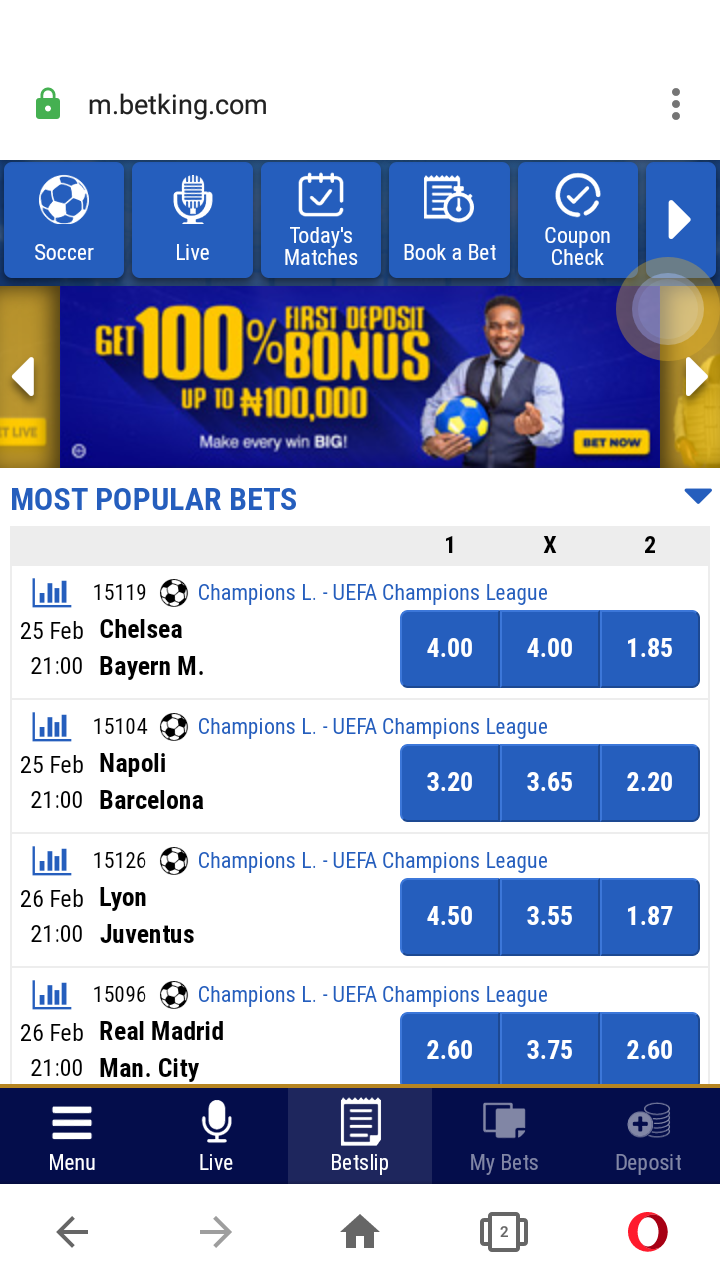Show previous banner with left arrow
This screenshot has width=720, height=1280.
click(x=22, y=377)
